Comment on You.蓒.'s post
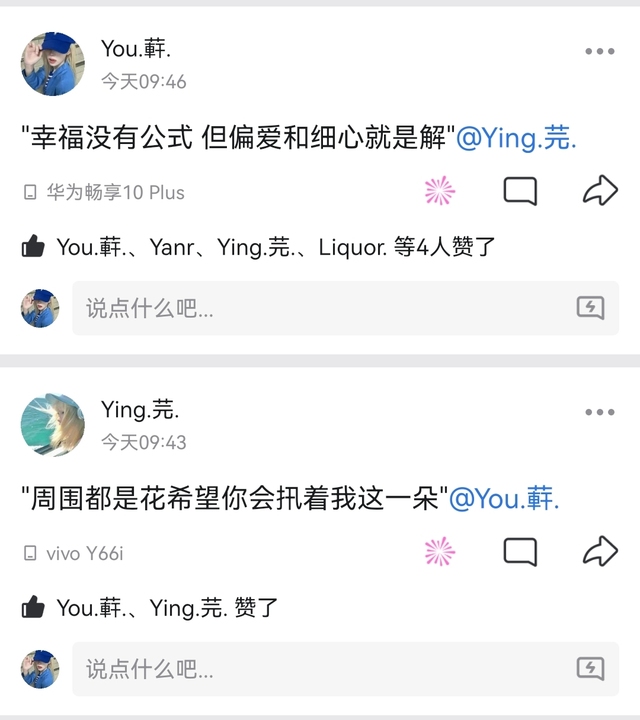Image resolution: width=640 pixels, height=720 pixels. point(520,191)
